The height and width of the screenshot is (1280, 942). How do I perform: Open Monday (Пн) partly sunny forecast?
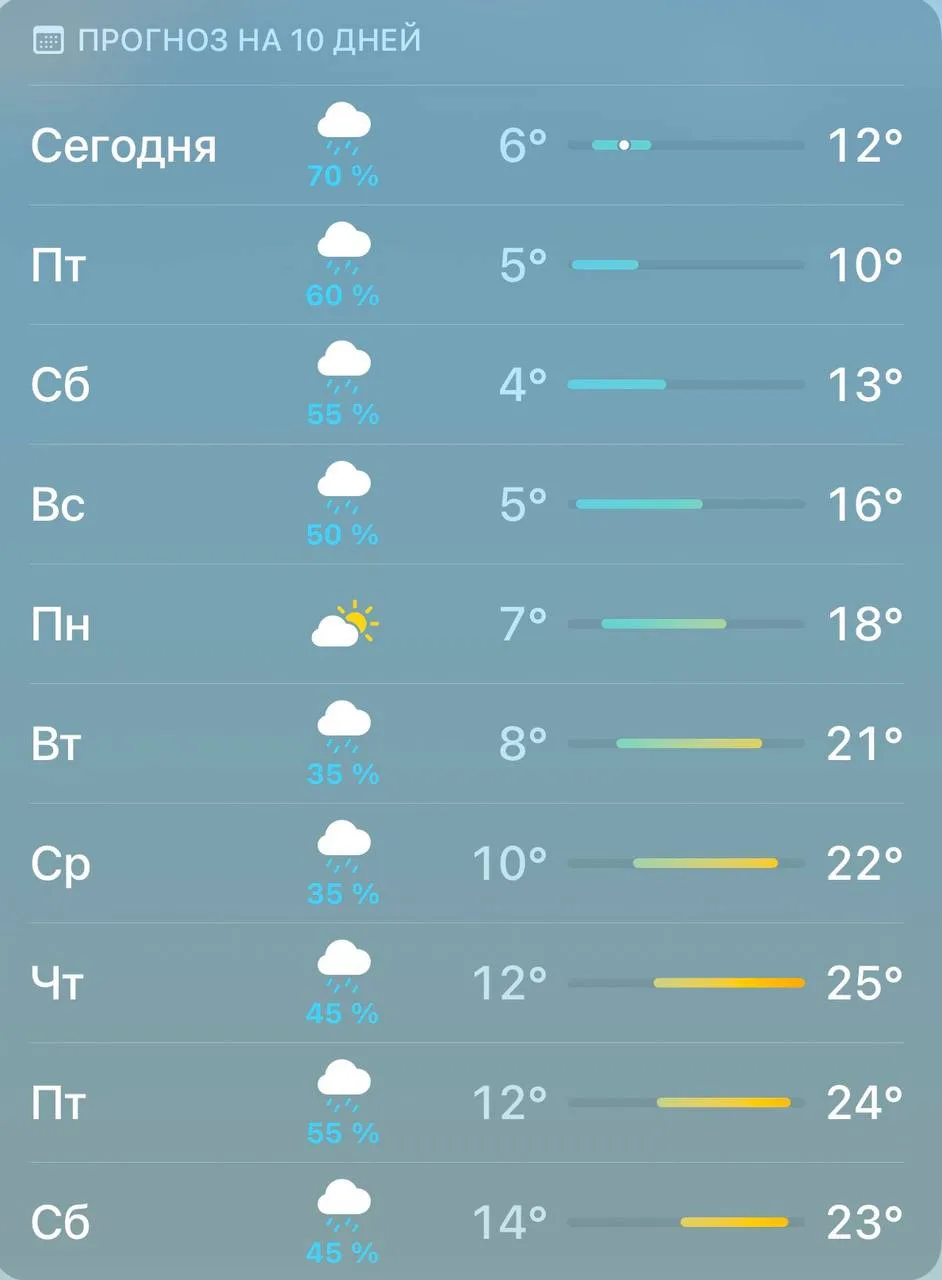(467, 624)
